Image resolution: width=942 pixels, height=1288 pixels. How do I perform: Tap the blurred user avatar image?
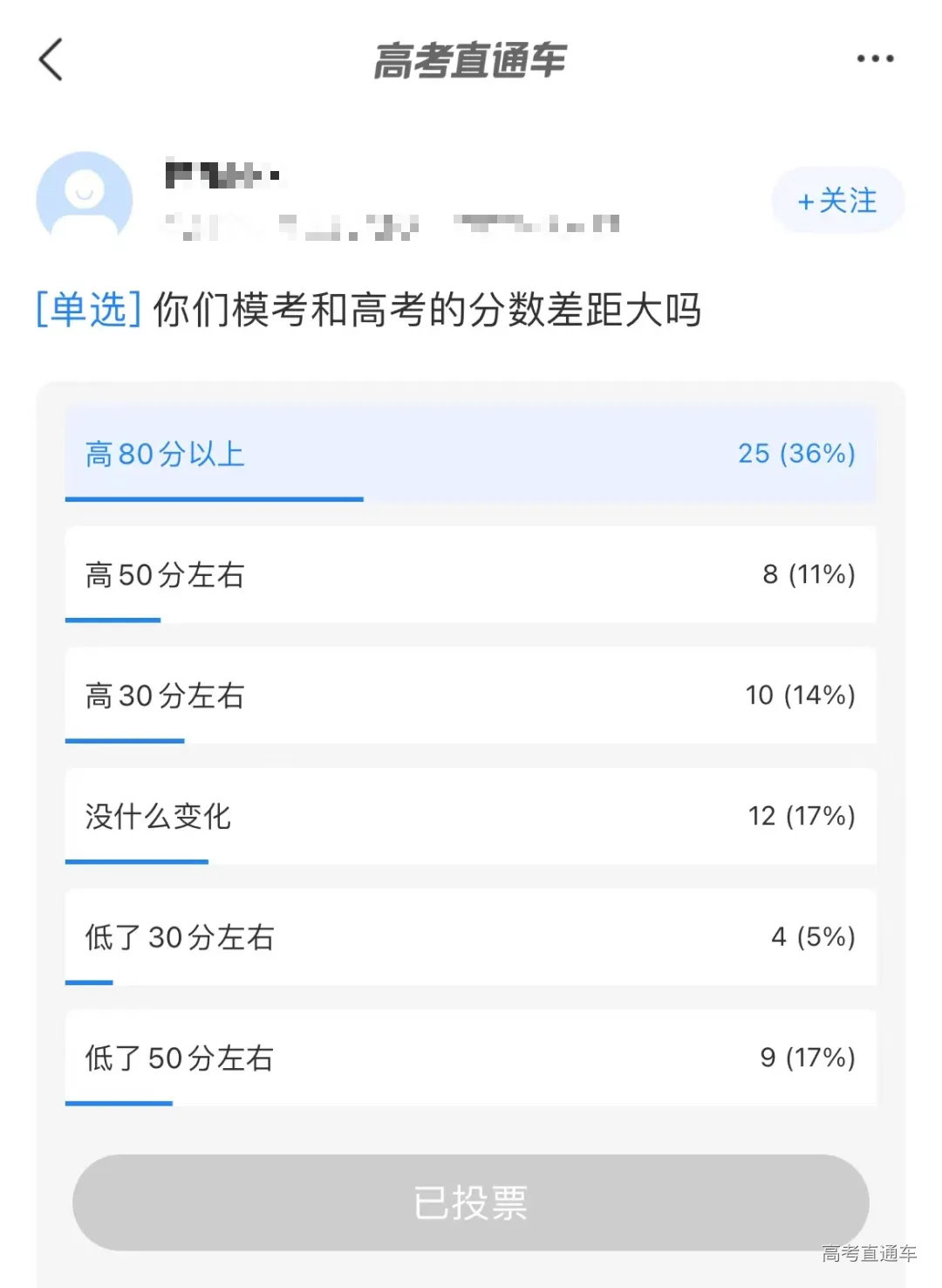[85, 197]
